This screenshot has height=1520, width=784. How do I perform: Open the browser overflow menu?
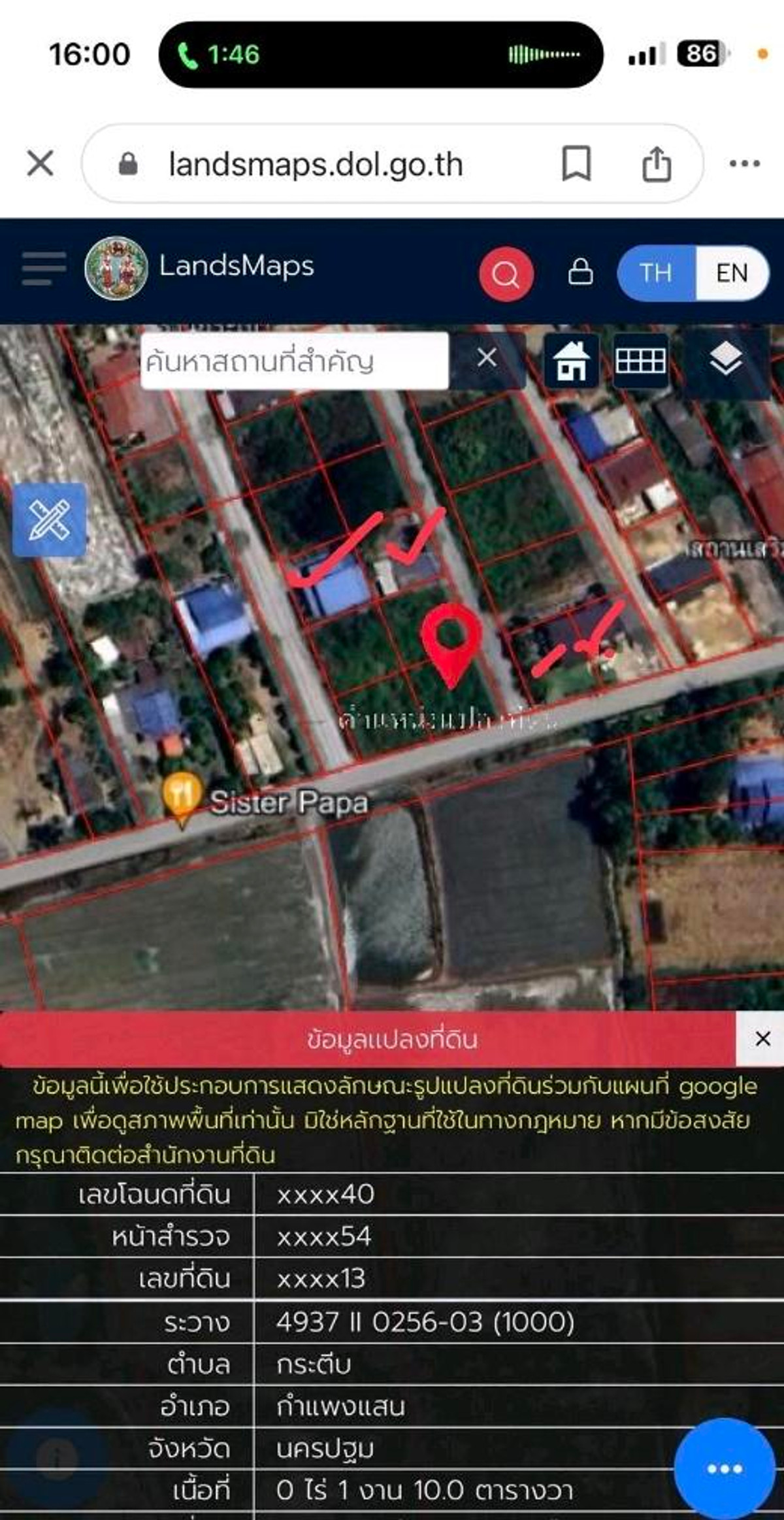point(745,163)
